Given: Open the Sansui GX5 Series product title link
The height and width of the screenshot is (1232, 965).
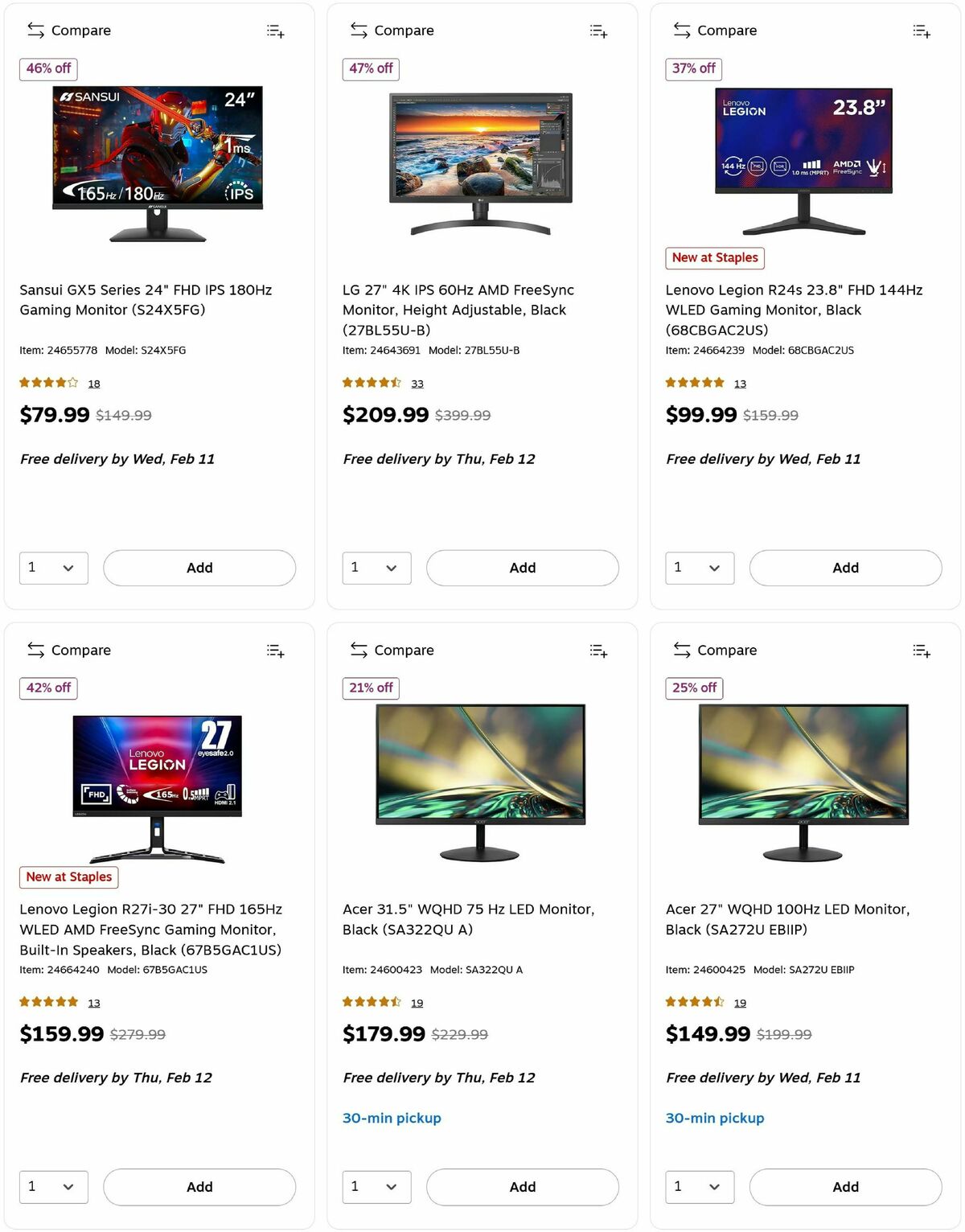Looking at the screenshot, I should pyautogui.click(x=146, y=299).
